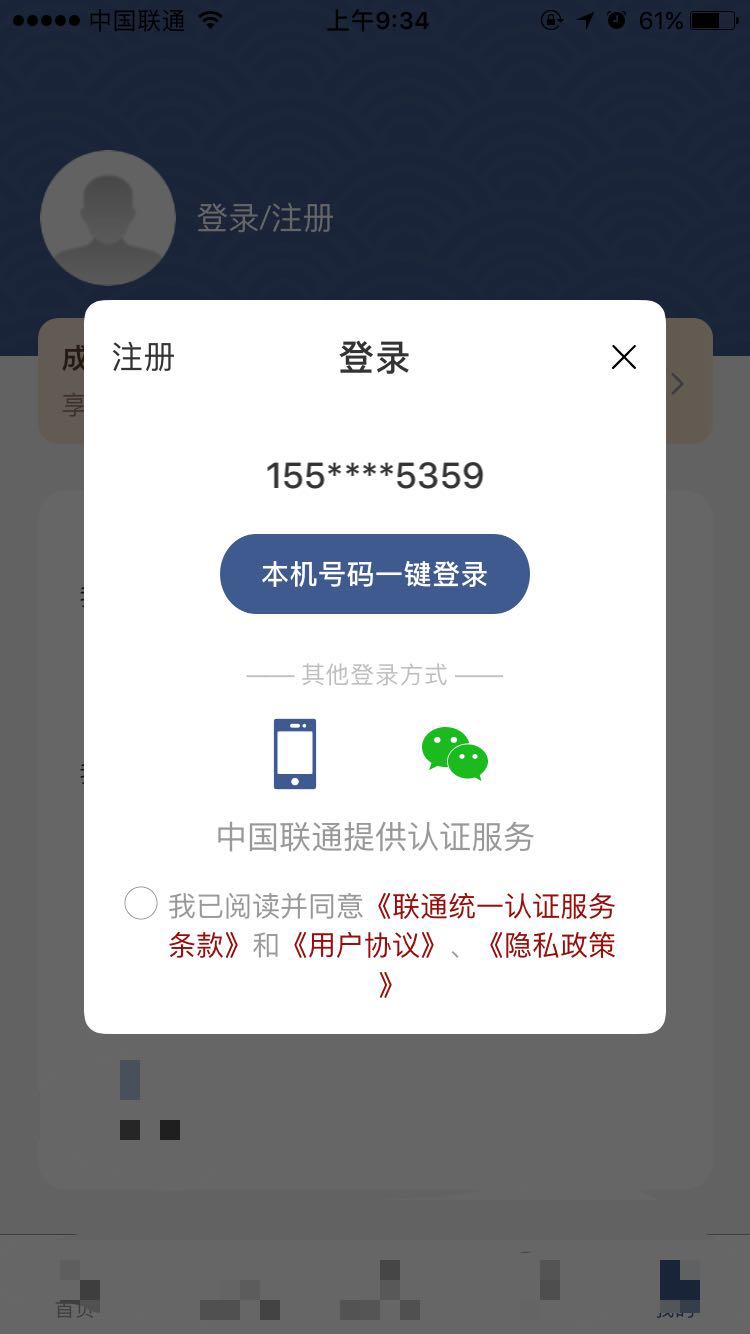
Task: Check the agreement consent circle
Action: click(x=141, y=903)
